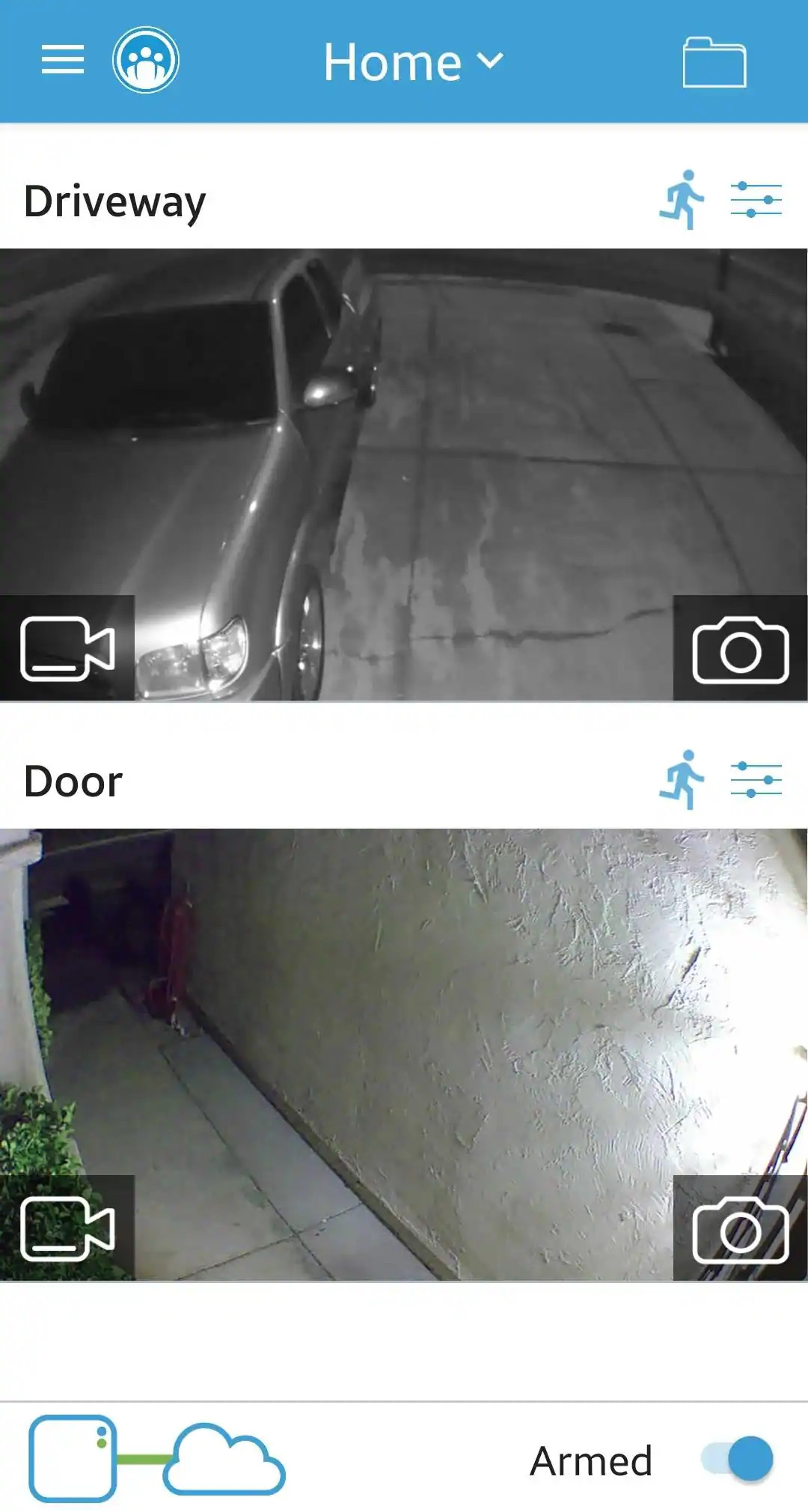The height and width of the screenshot is (1512, 808).
Task: Expand the Home location dropdown
Action: (490, 63)
